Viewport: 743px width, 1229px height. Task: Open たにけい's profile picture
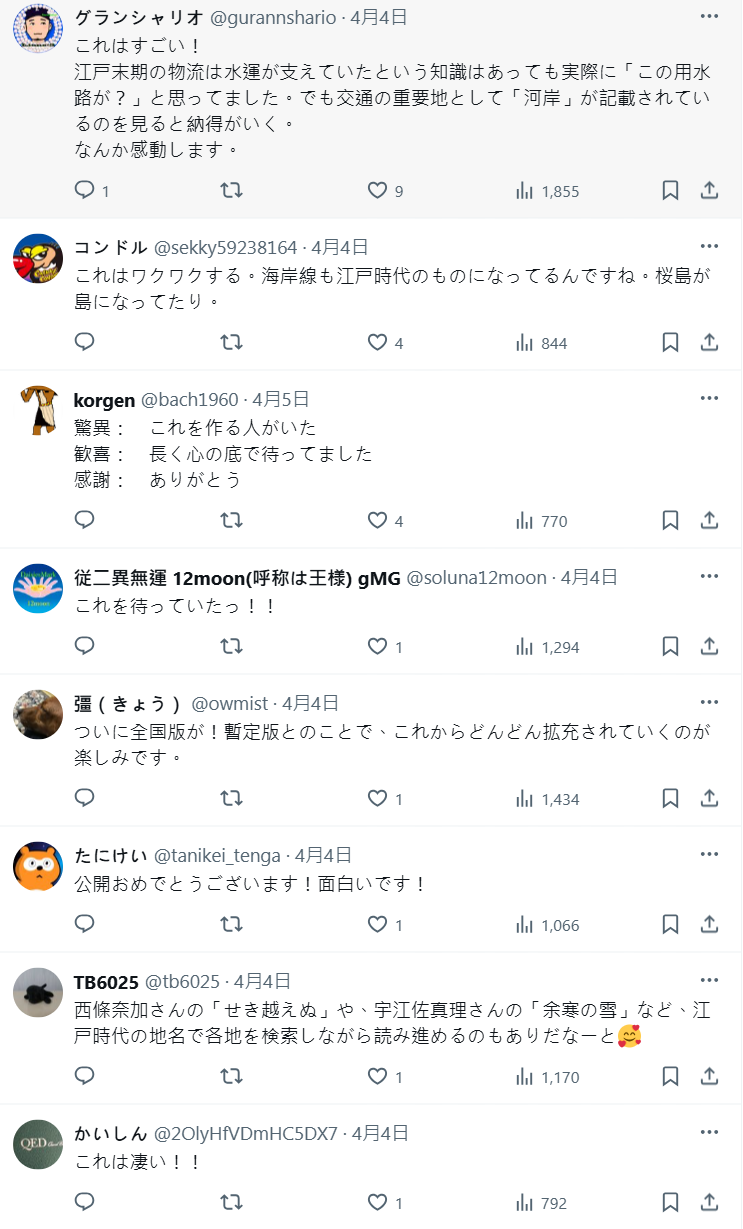coord(38,866)
